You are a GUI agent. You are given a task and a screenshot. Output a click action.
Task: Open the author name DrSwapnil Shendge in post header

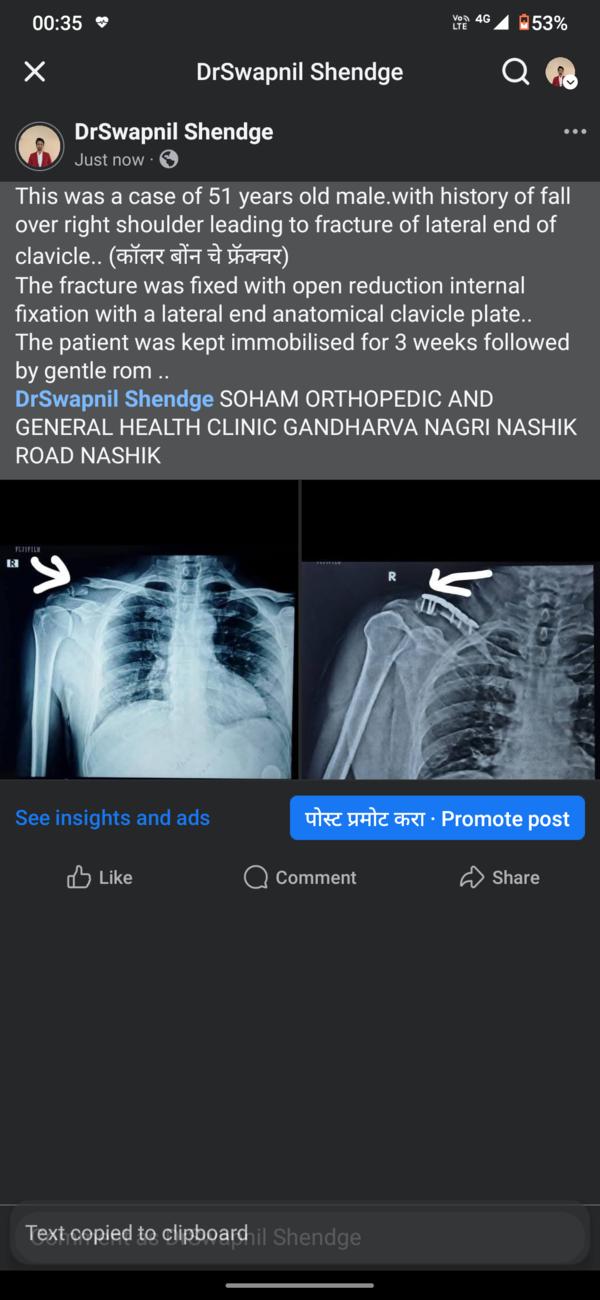[x=174, y=132]
